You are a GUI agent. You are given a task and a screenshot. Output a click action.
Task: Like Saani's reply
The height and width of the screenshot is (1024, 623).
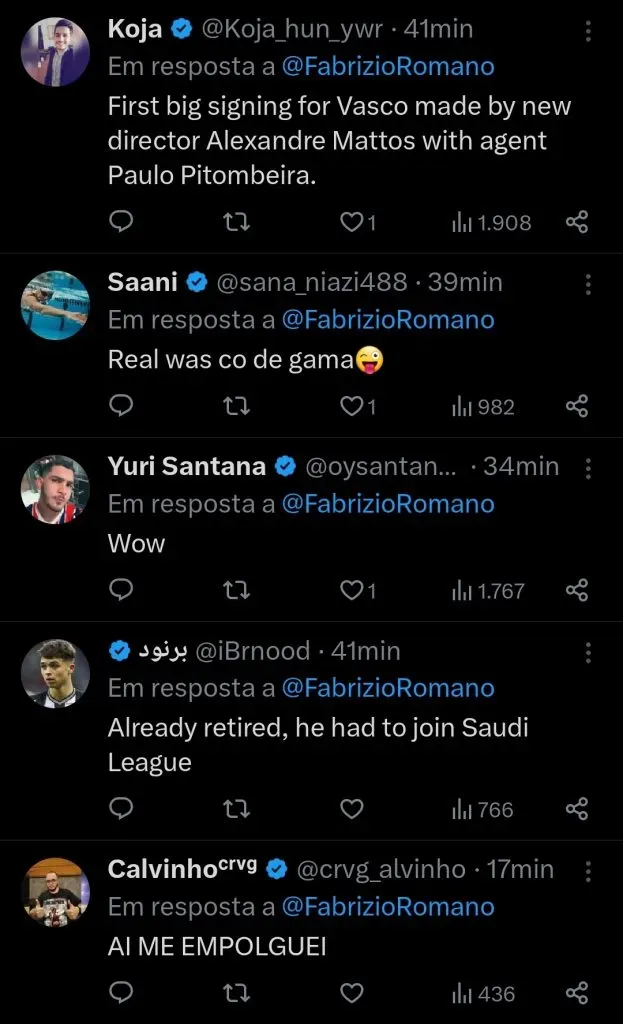(351, 406)
